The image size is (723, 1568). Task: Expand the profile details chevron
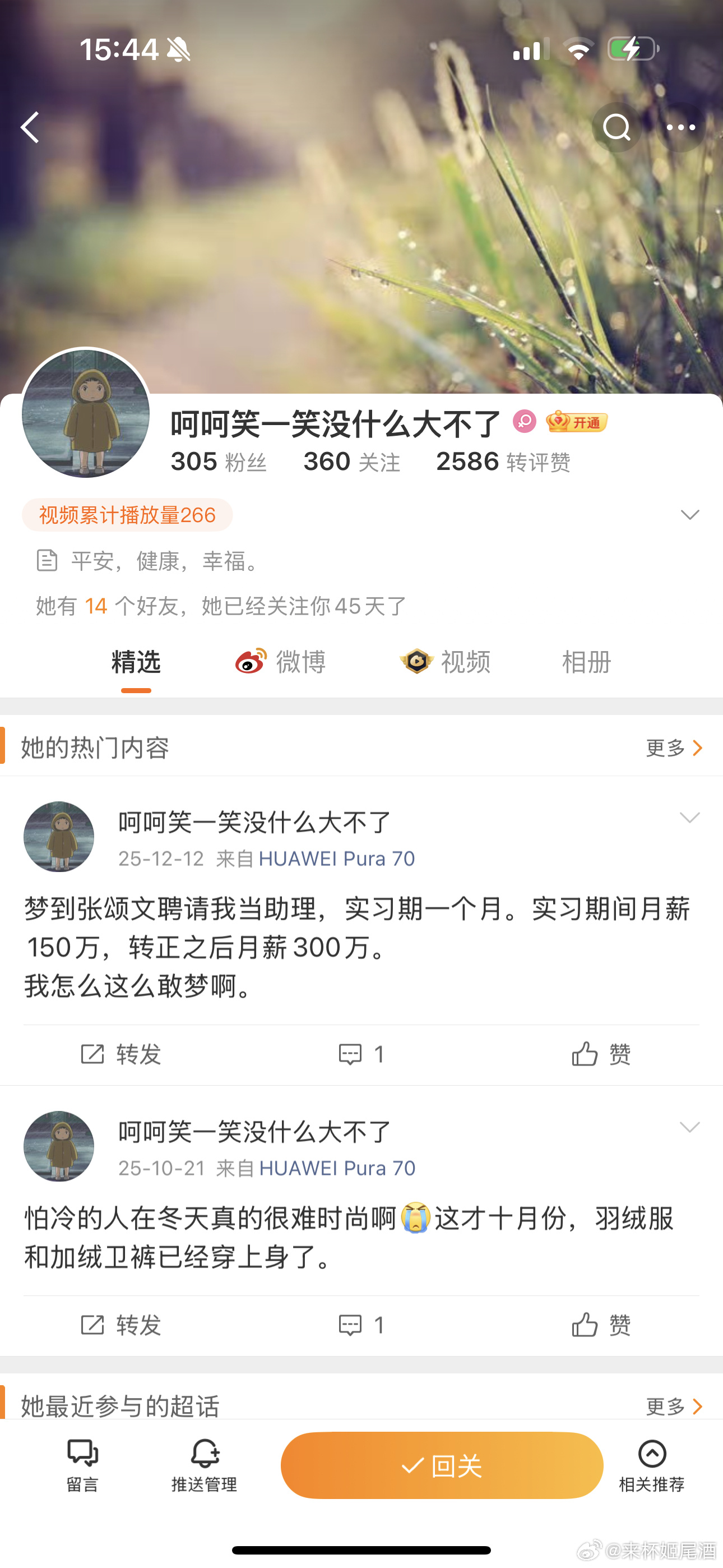(x=689, y=515)
